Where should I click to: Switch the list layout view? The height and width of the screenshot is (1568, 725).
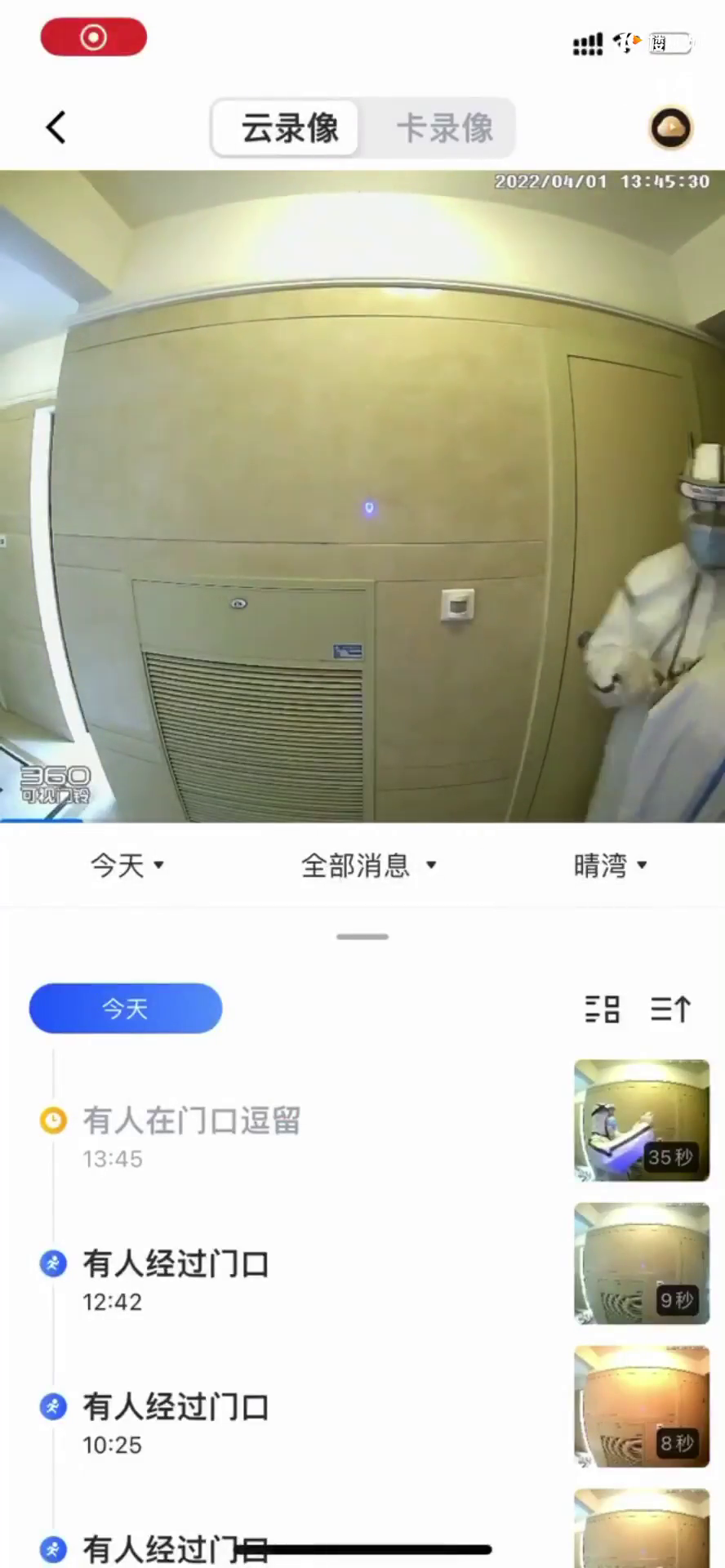(603, 1009)
